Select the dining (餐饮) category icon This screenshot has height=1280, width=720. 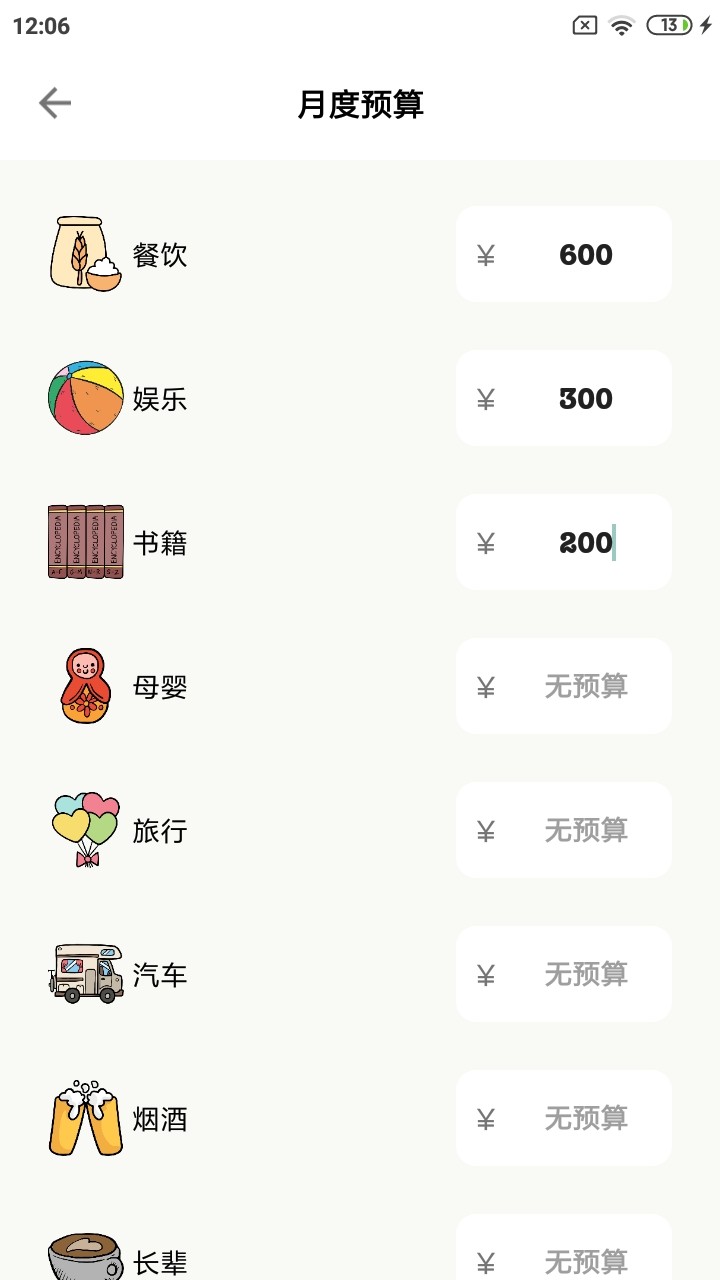[x=85, y=253]
